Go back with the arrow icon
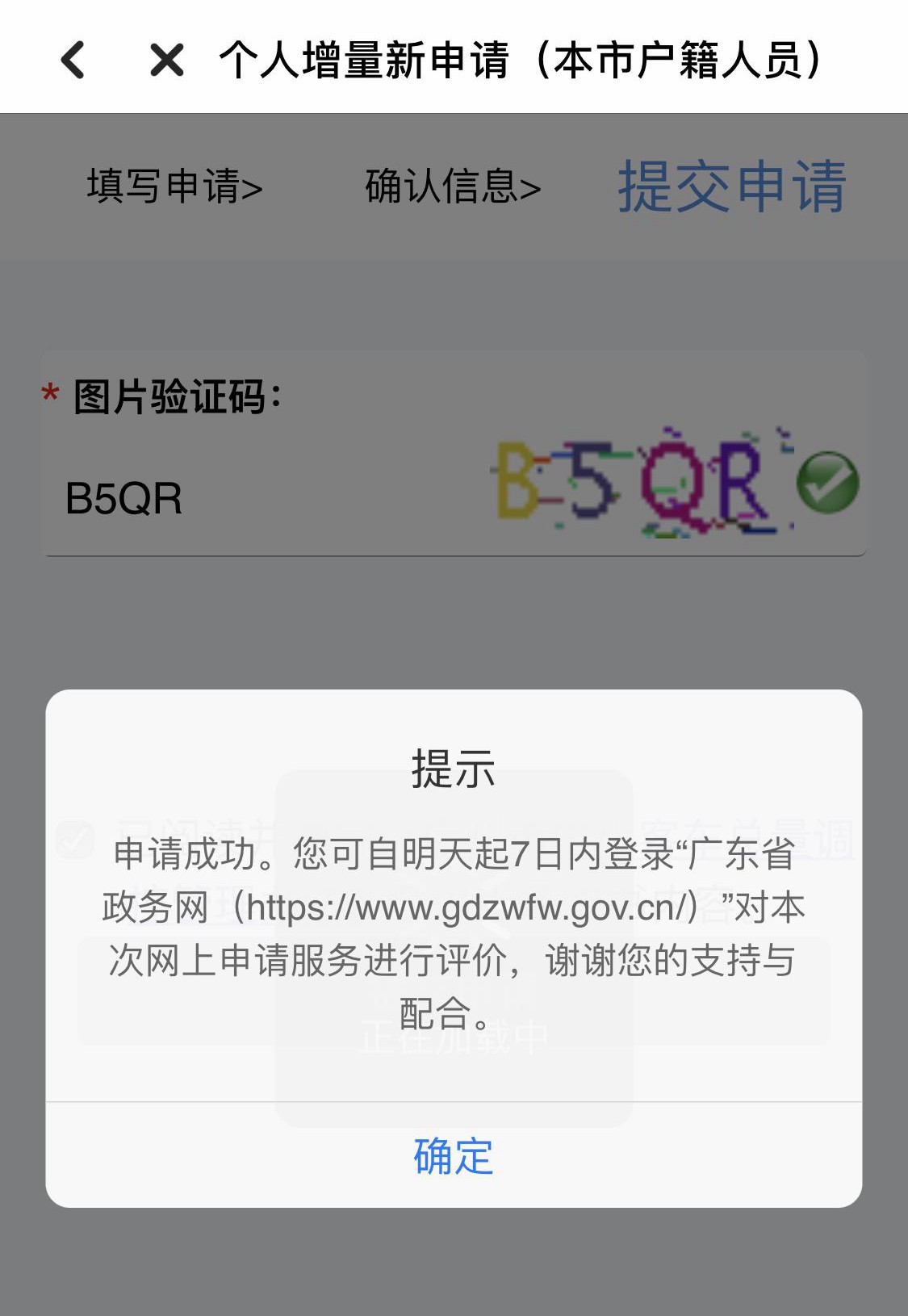Image resolution: width=908 pixels, height=1316 pixels. 73,61
